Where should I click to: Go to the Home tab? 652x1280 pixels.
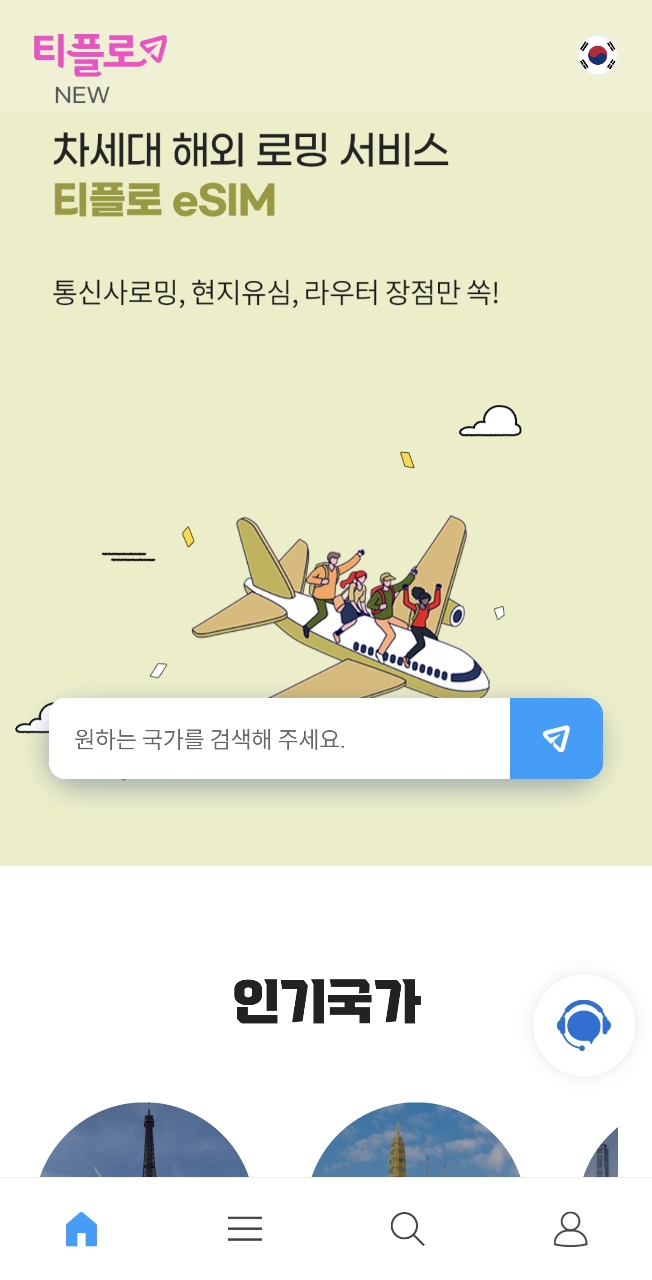82,1228
